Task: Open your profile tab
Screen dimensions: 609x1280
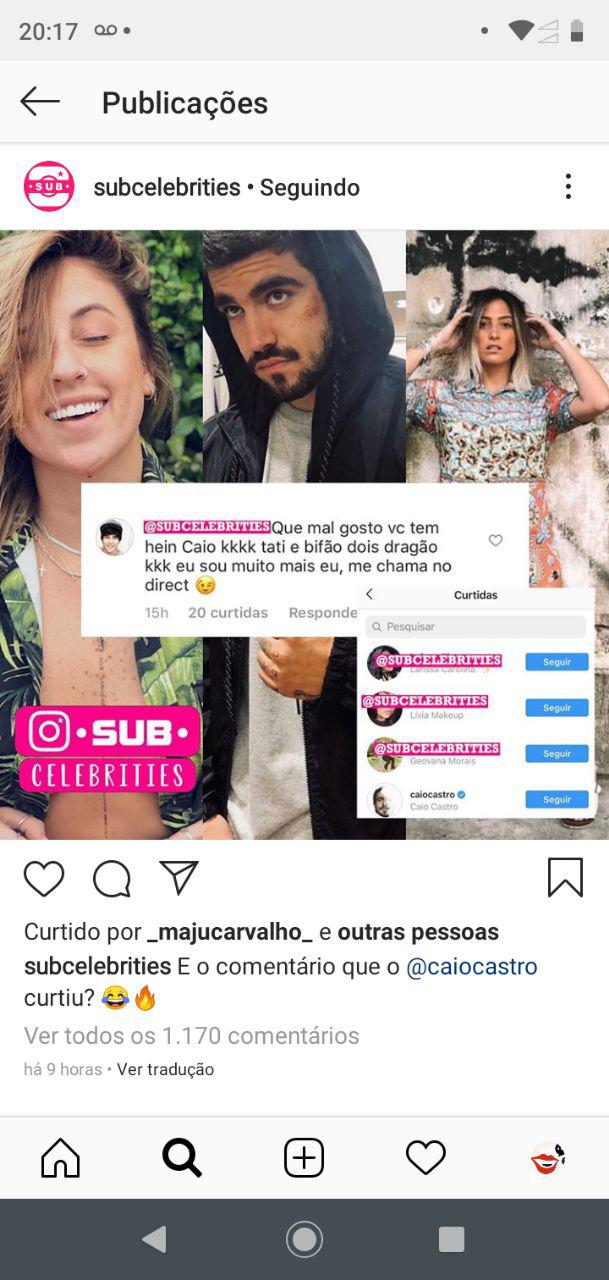Action: pyautogui.click(x=547, y=1158)
